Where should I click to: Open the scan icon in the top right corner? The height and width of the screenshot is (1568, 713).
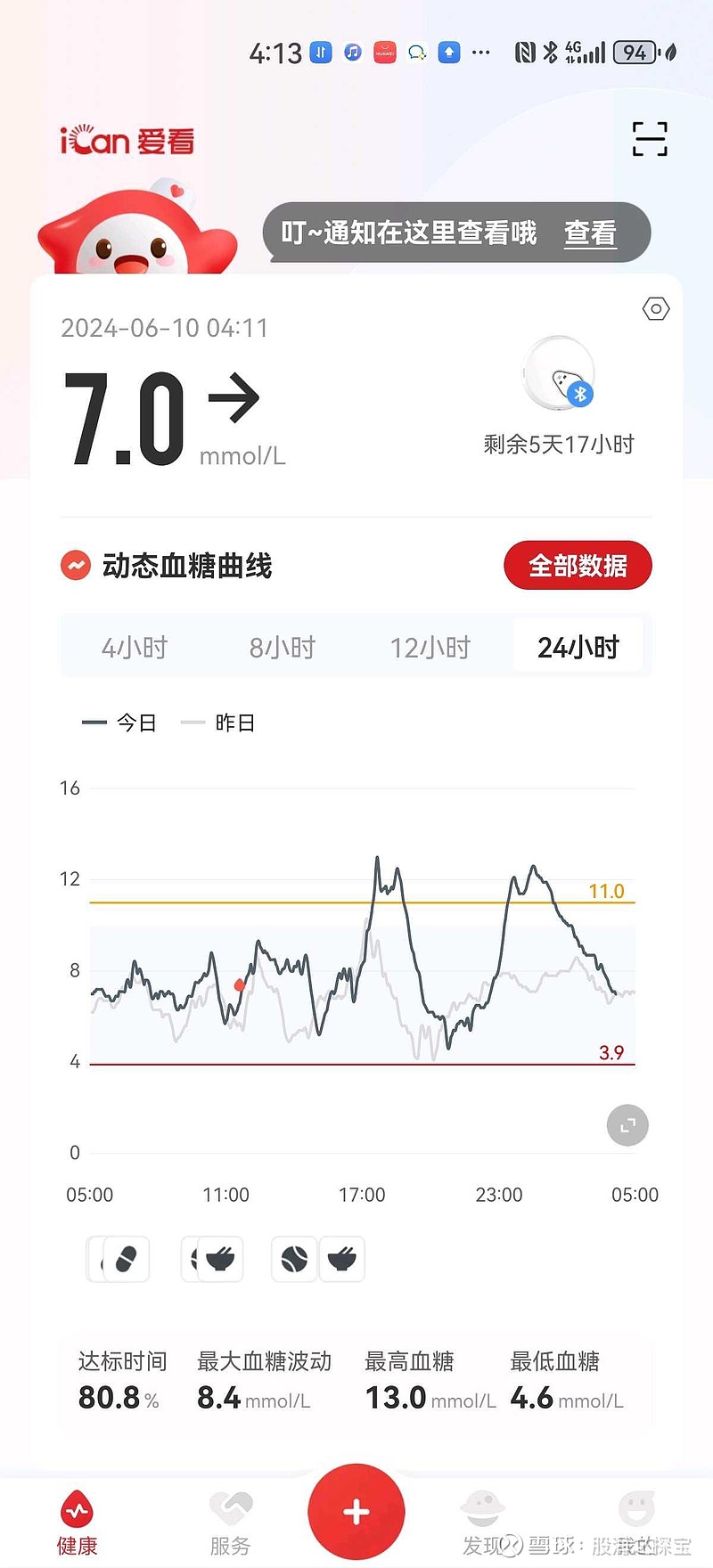(x=650, y=140)
